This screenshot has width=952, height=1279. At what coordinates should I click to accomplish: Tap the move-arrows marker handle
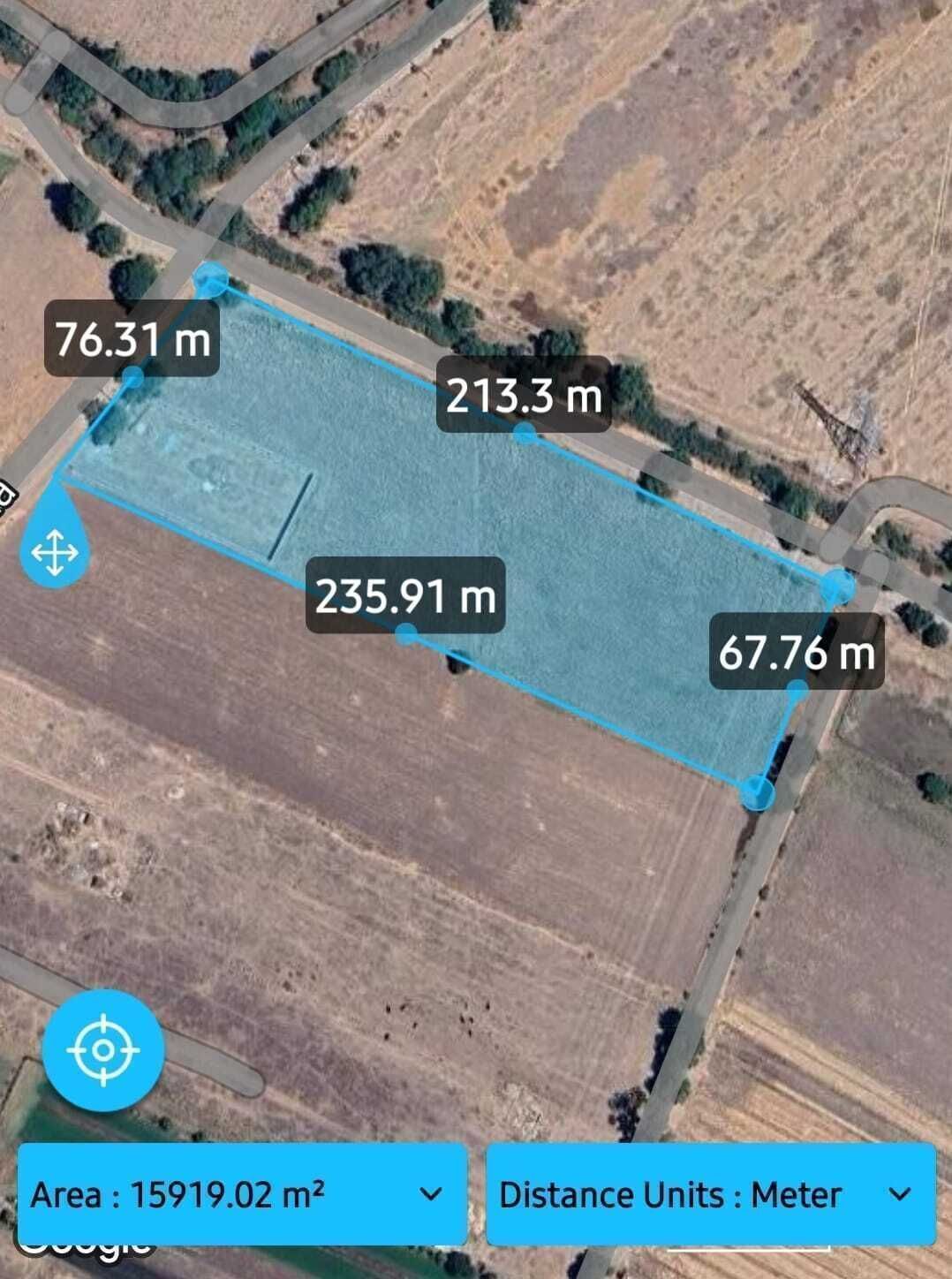tap(55, 553)
